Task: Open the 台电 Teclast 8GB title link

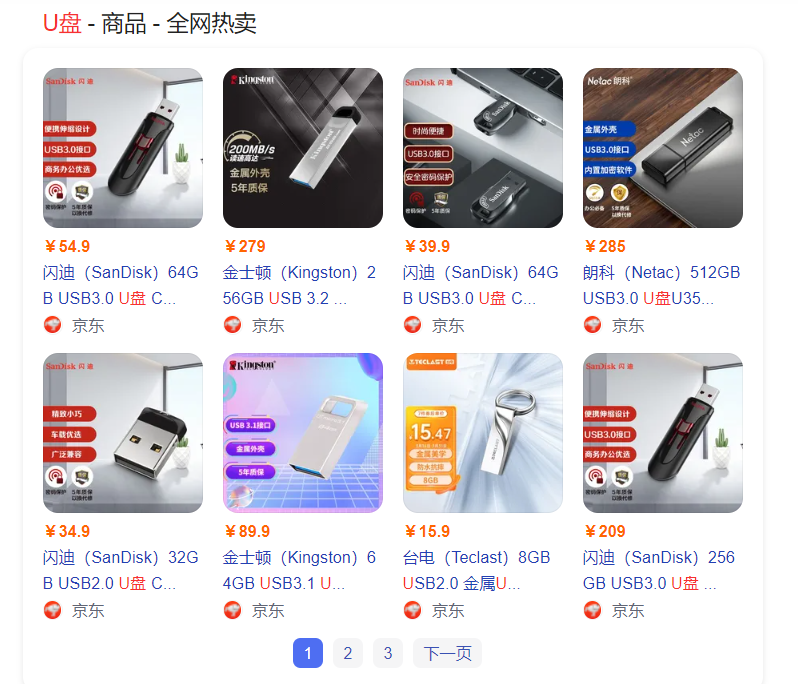Action: tap(476, 569)
